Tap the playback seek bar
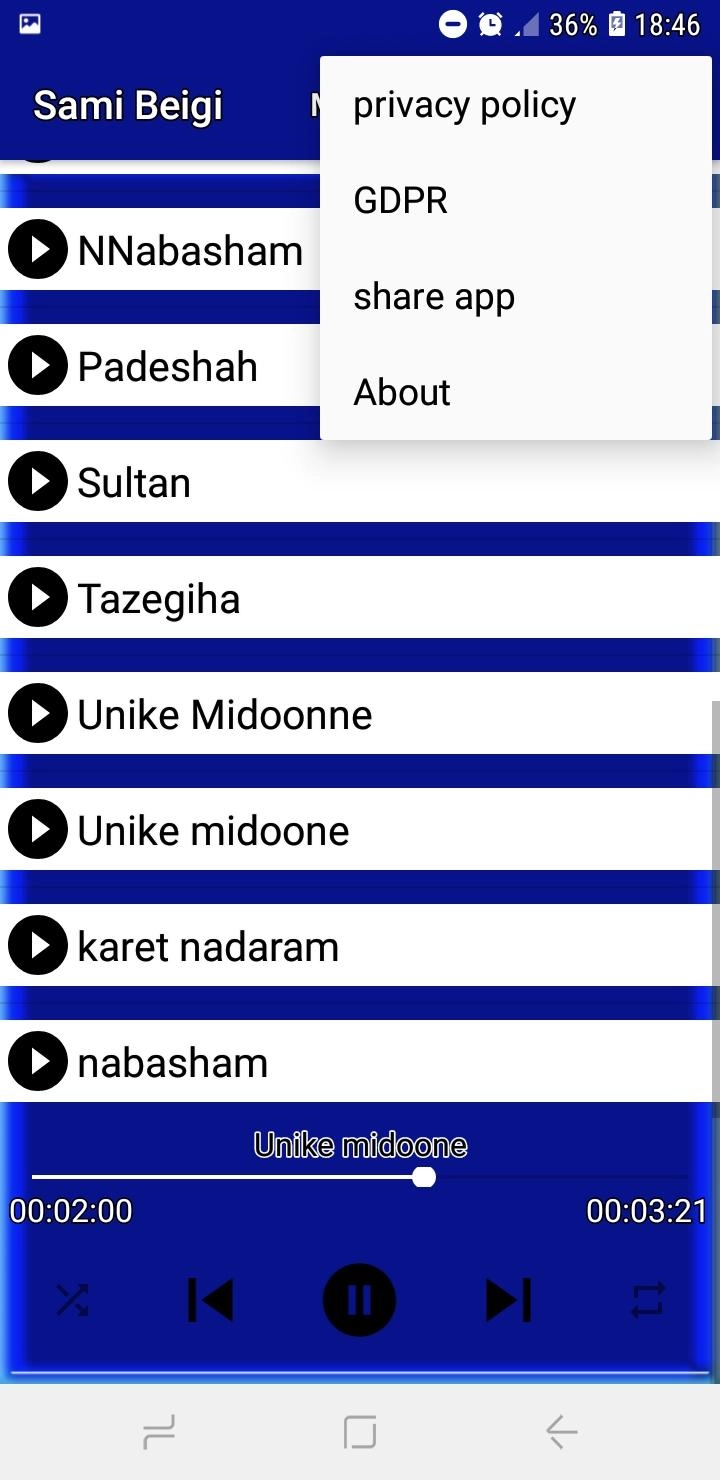The image size is (720, 1480). (x=360, y=1177)
